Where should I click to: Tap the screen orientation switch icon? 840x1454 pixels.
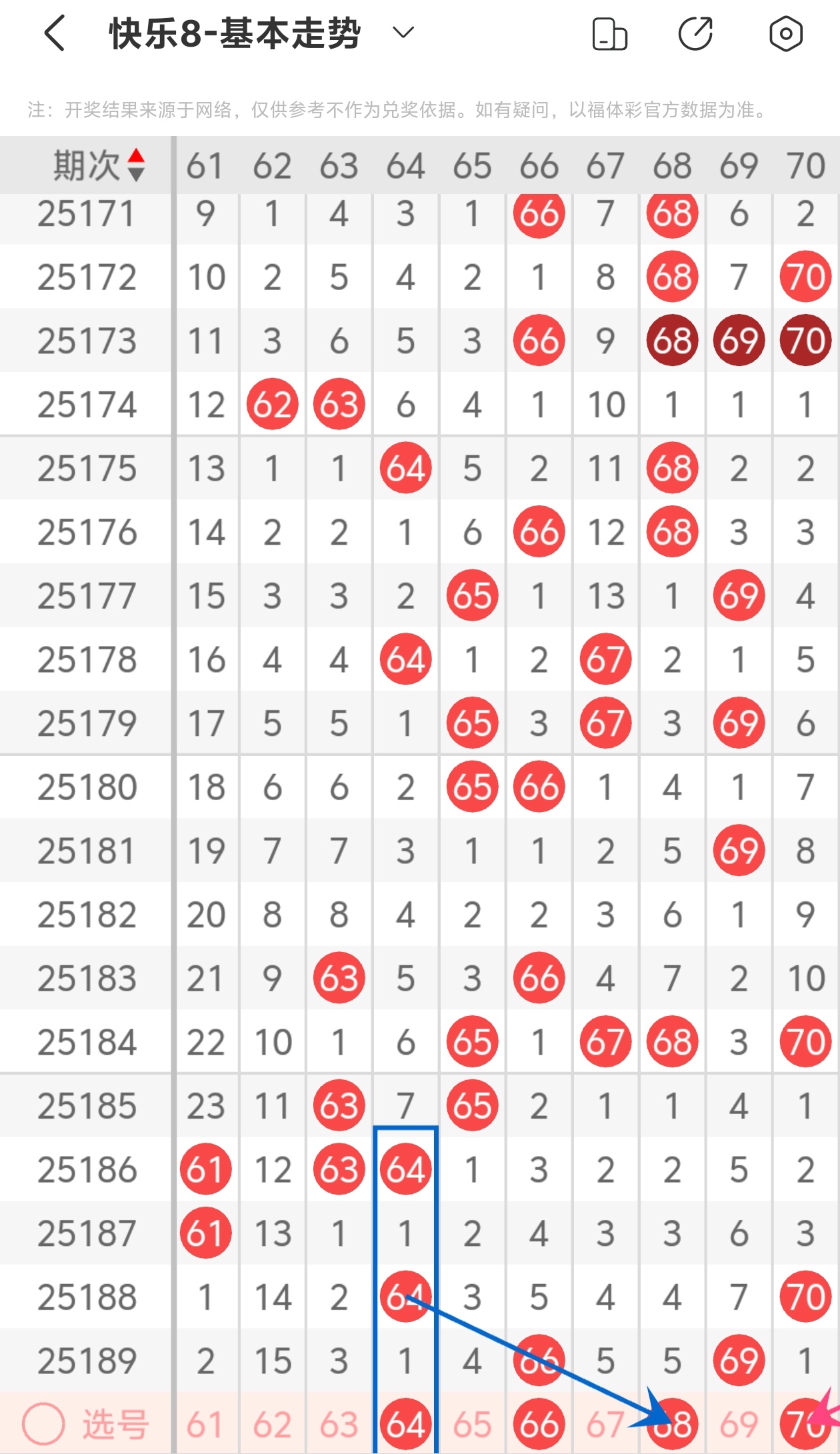(609, 34)
